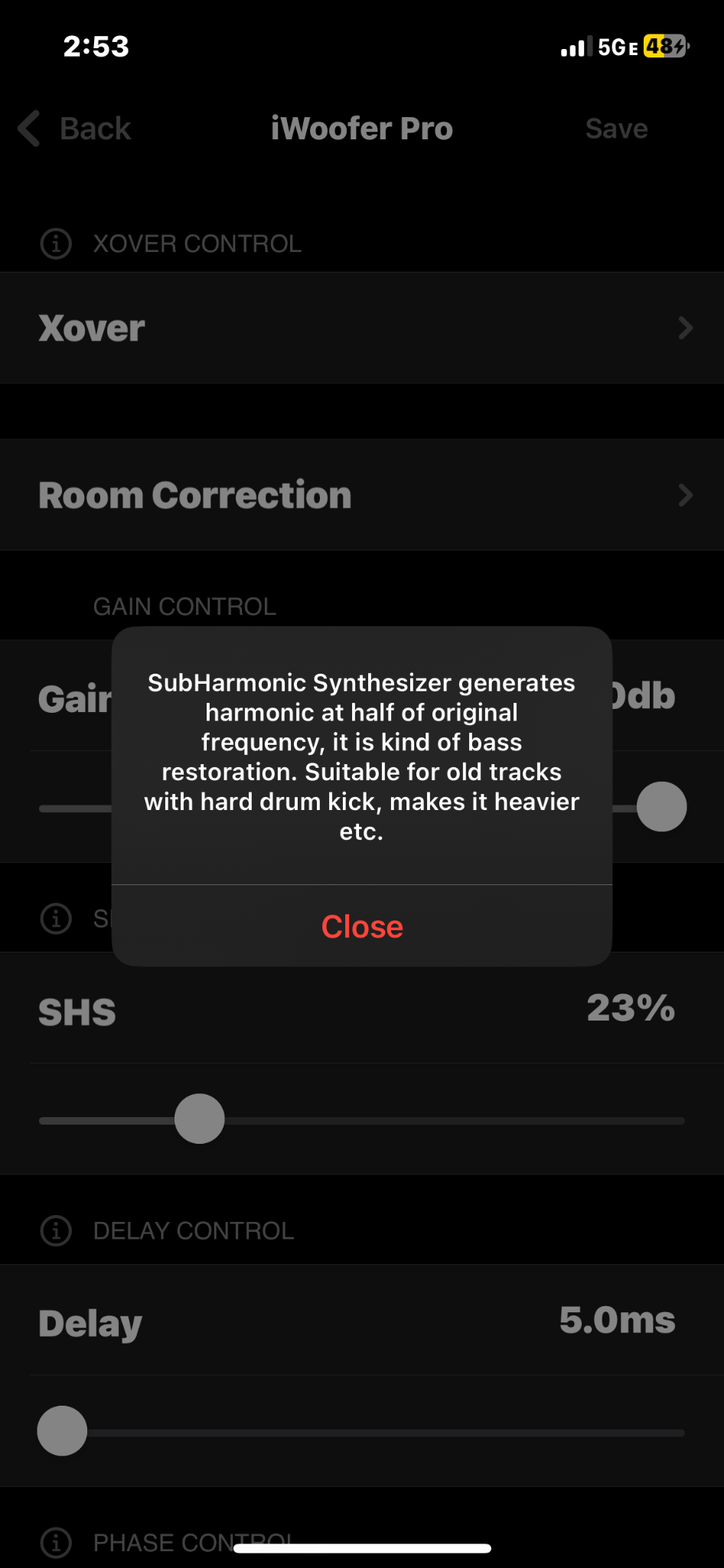Close the SubHarmonic Synthesizer info dialog
The image size is (724, 1568).
point(362,926)
